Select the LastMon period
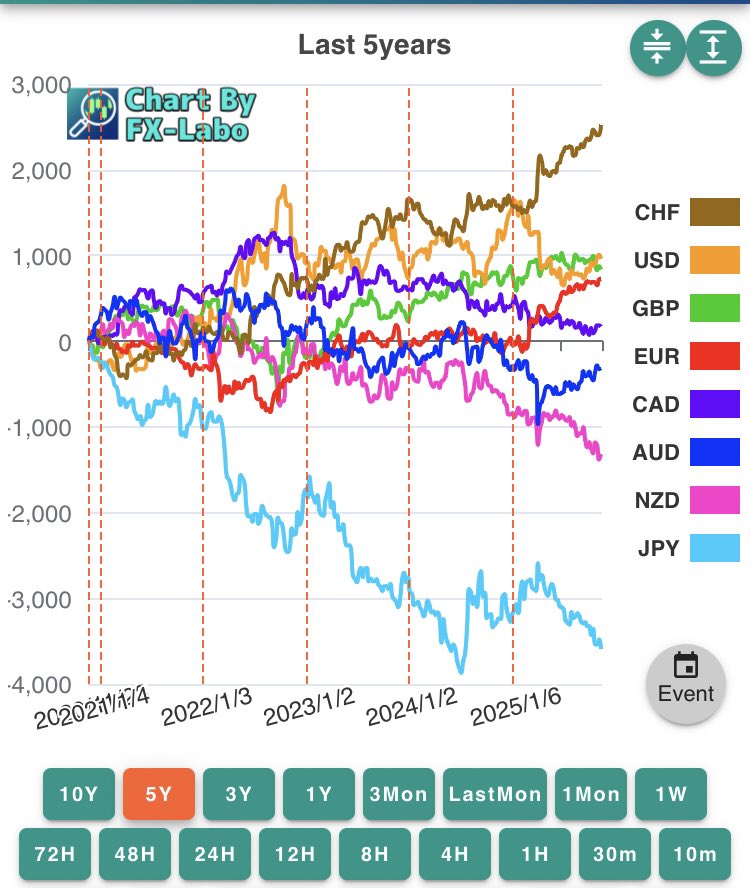The height and width of the screenshot is (888, 750). pyautogui.click(x=495, y=795)
